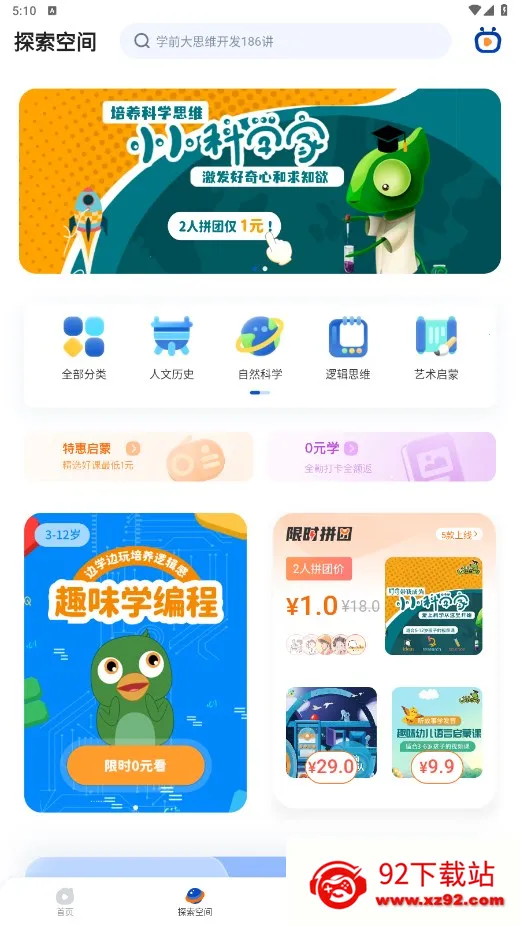View the 5款上线 group-buy list
This screenshot has width=520, height=926.
pyautogui.click(x=459, y=534)
